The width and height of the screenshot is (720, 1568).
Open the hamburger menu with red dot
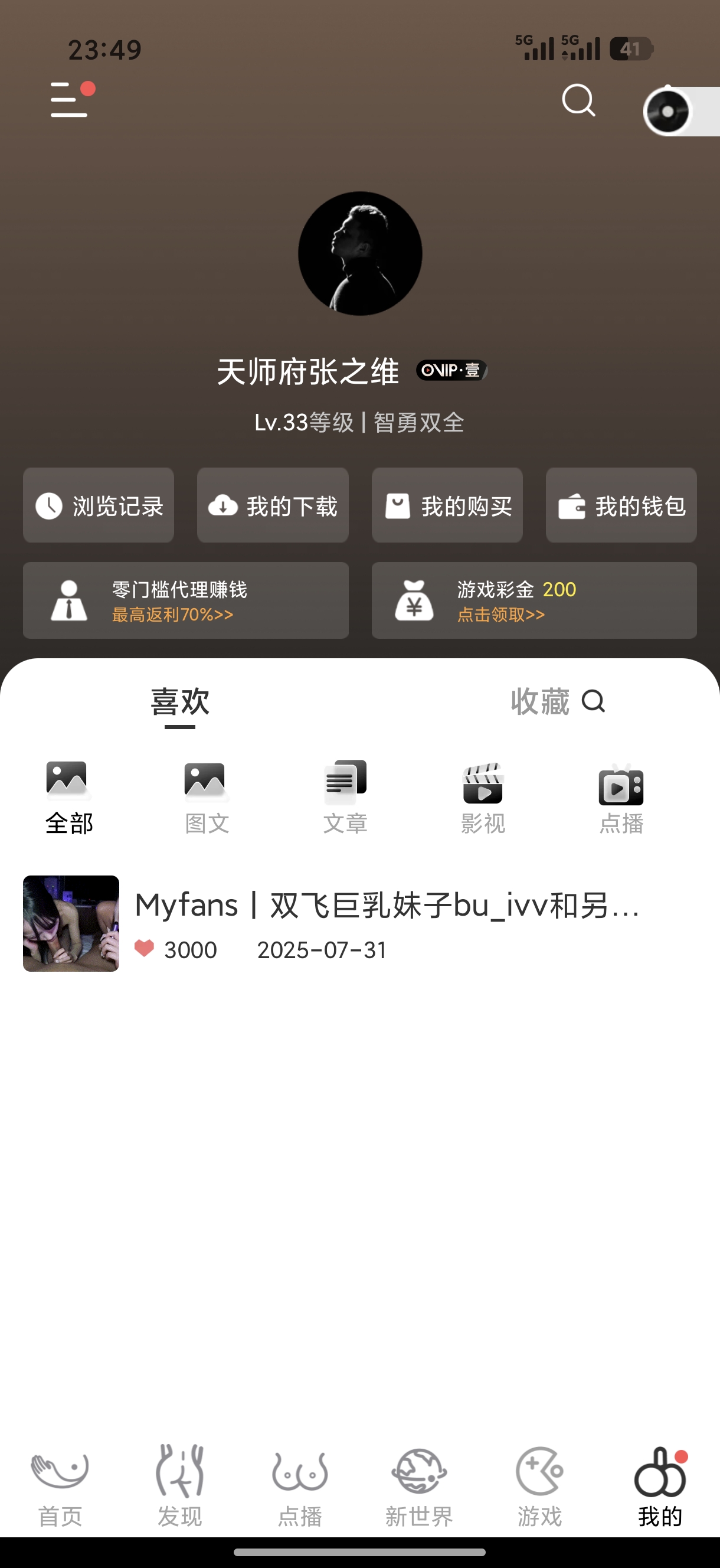(70, 101)
